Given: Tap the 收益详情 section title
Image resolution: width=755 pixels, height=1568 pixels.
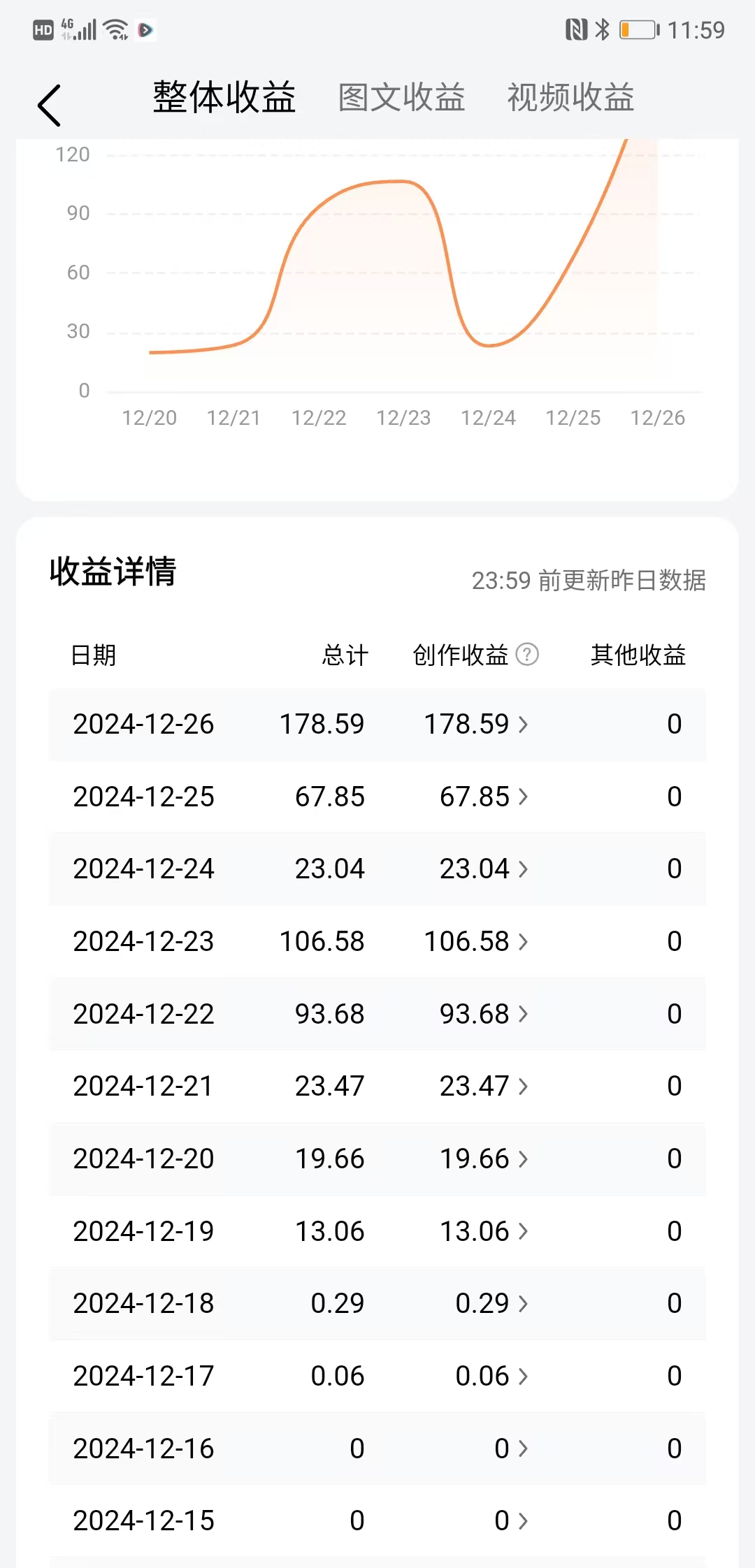Looking at the screenshot, I should pyautogui.click(x=113, y=574).
